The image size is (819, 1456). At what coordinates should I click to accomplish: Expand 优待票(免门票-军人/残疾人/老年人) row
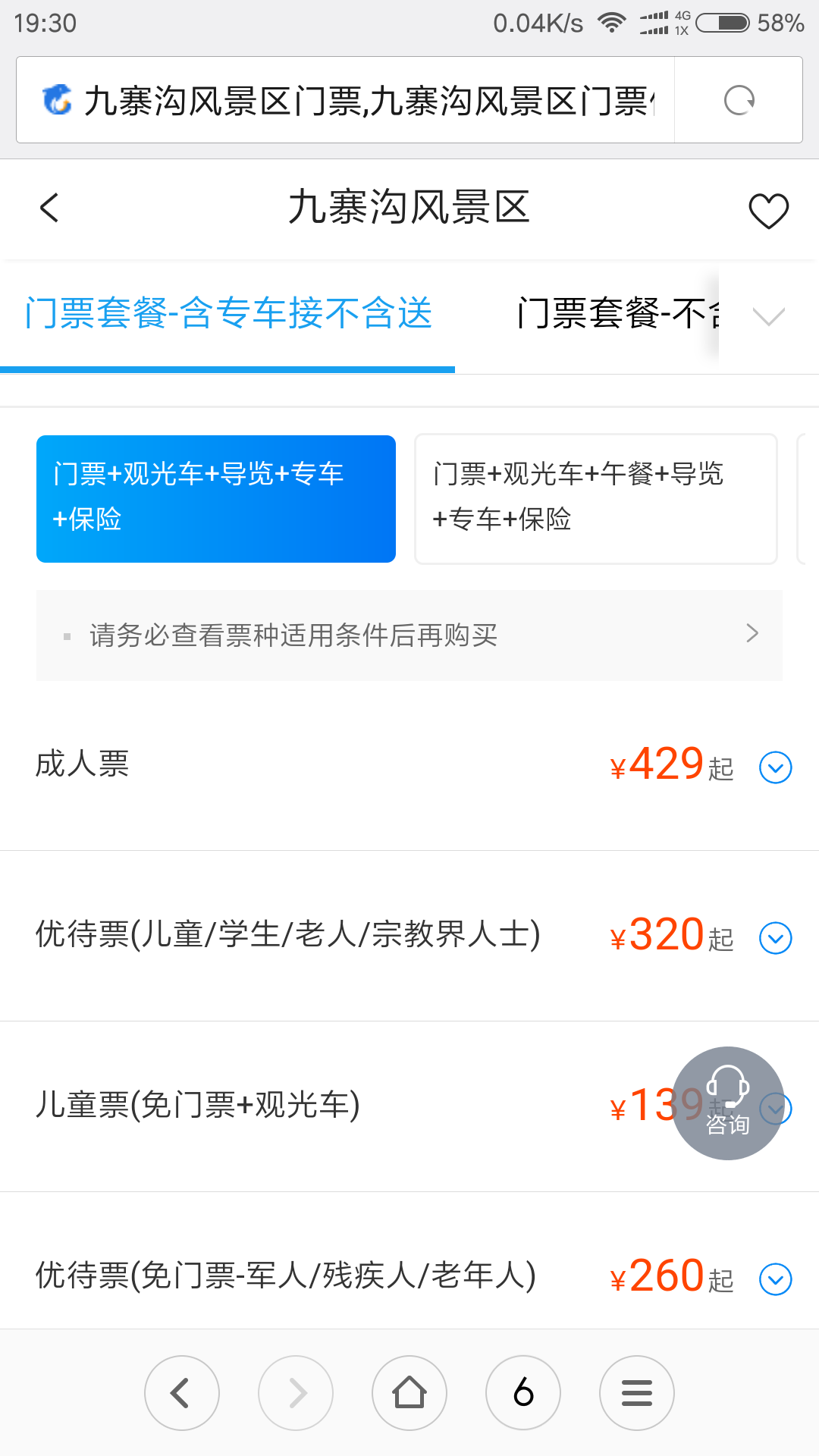(776, 1279)
